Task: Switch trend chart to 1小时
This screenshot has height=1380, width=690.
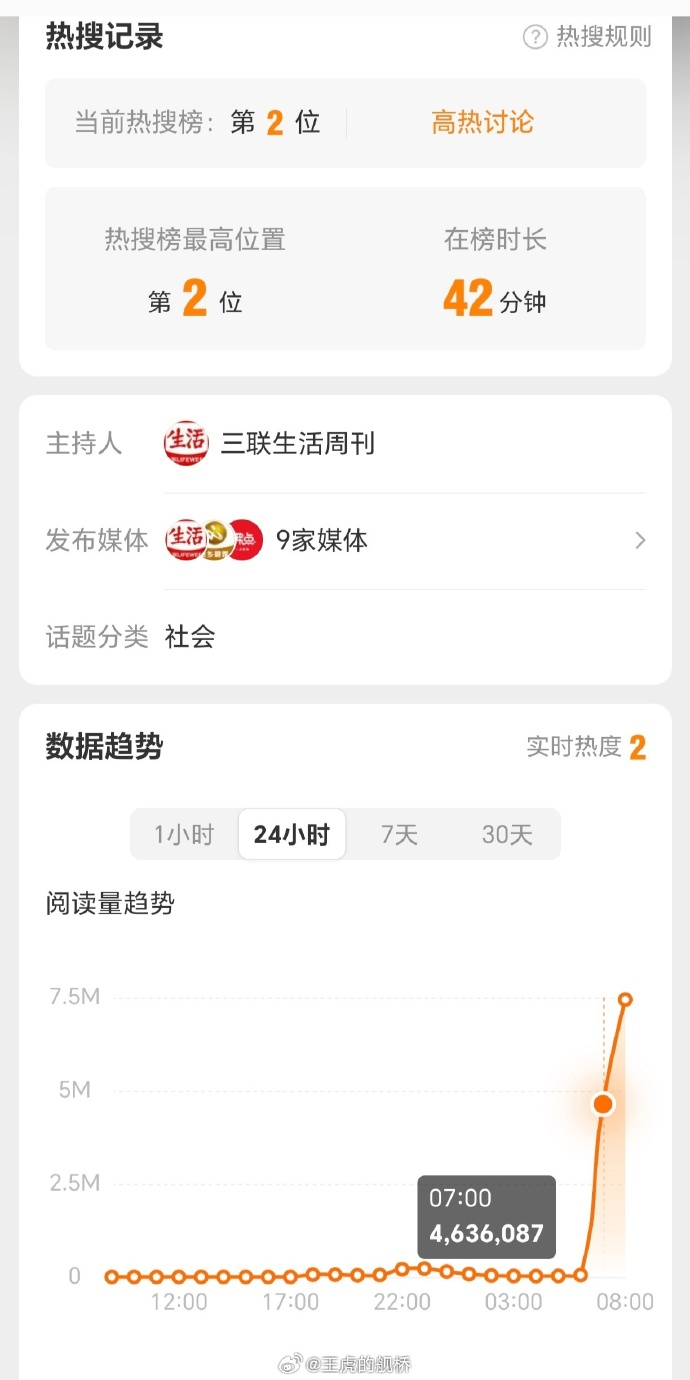Action: 184,834
